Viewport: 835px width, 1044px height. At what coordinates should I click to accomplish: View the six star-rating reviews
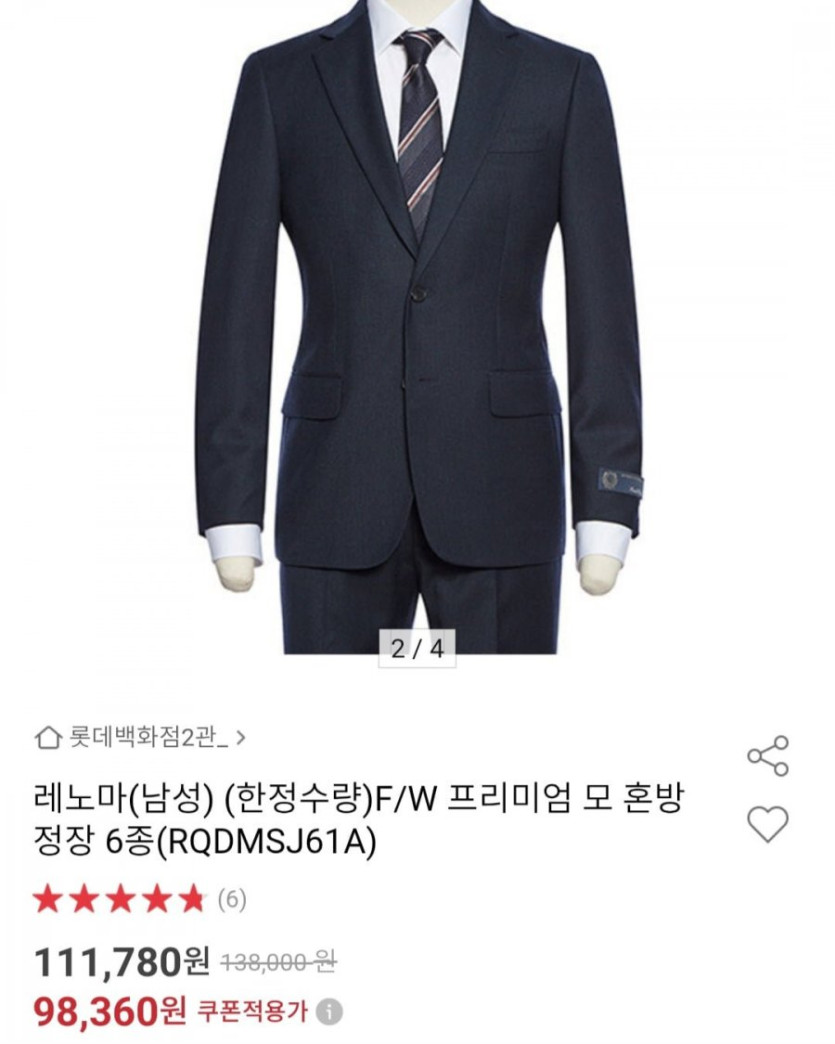(139, 899)
